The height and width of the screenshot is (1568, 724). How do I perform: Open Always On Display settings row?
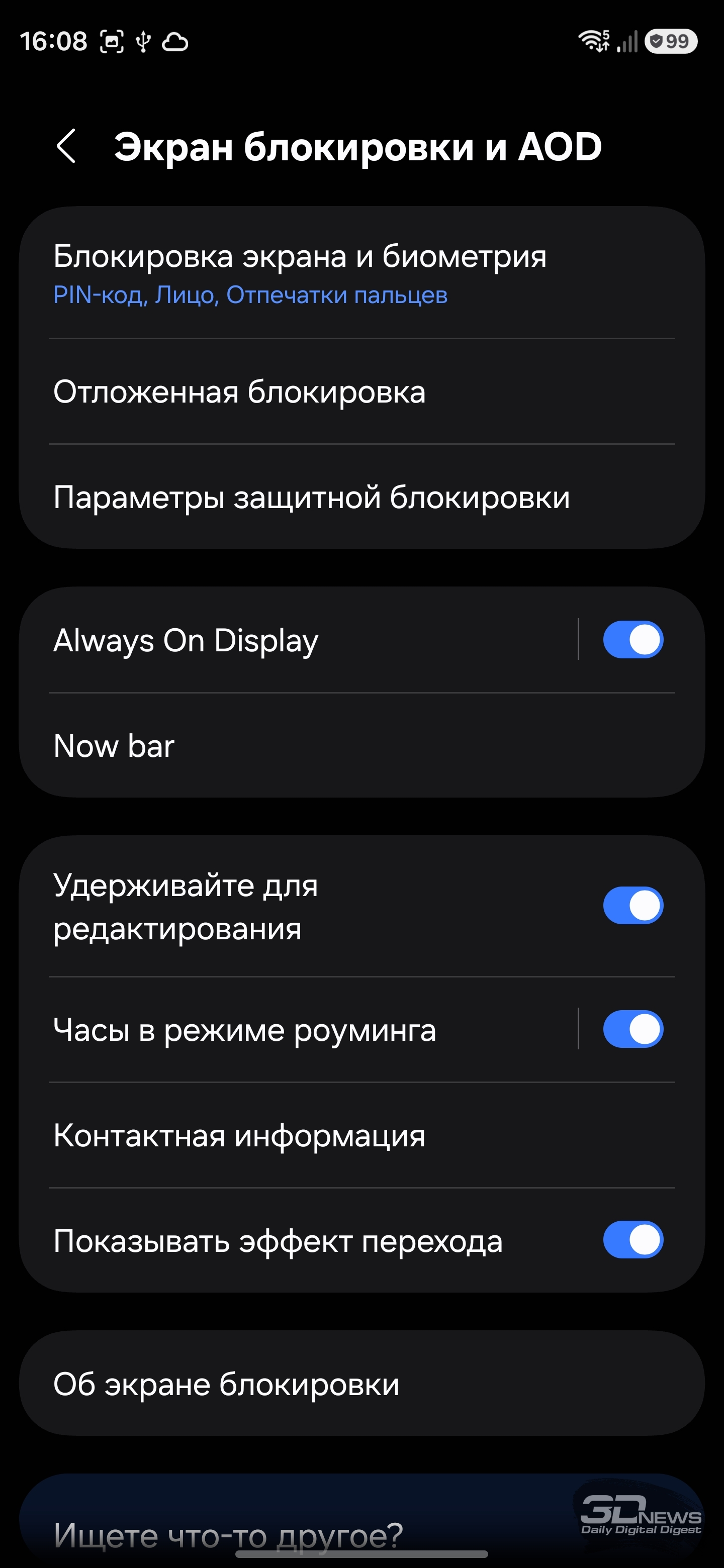click(186, 640)
